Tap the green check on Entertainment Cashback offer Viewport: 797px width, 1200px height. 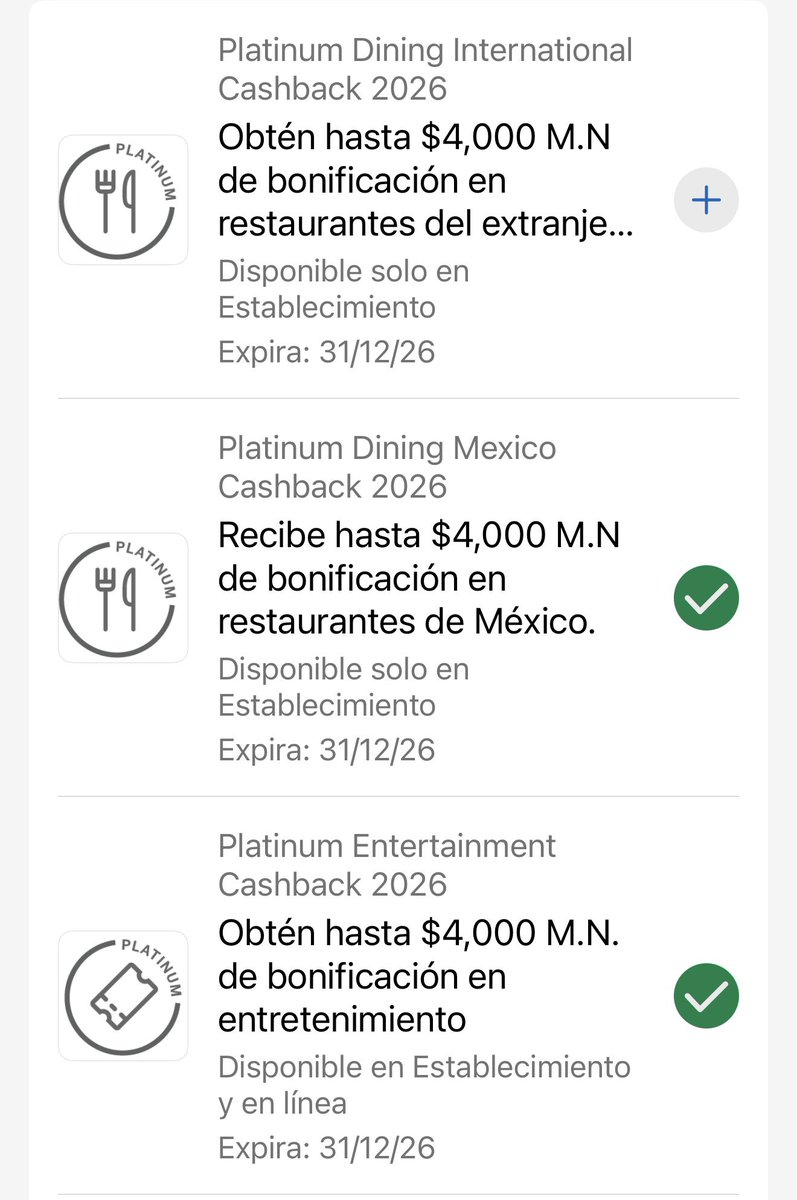coord(706,996)
